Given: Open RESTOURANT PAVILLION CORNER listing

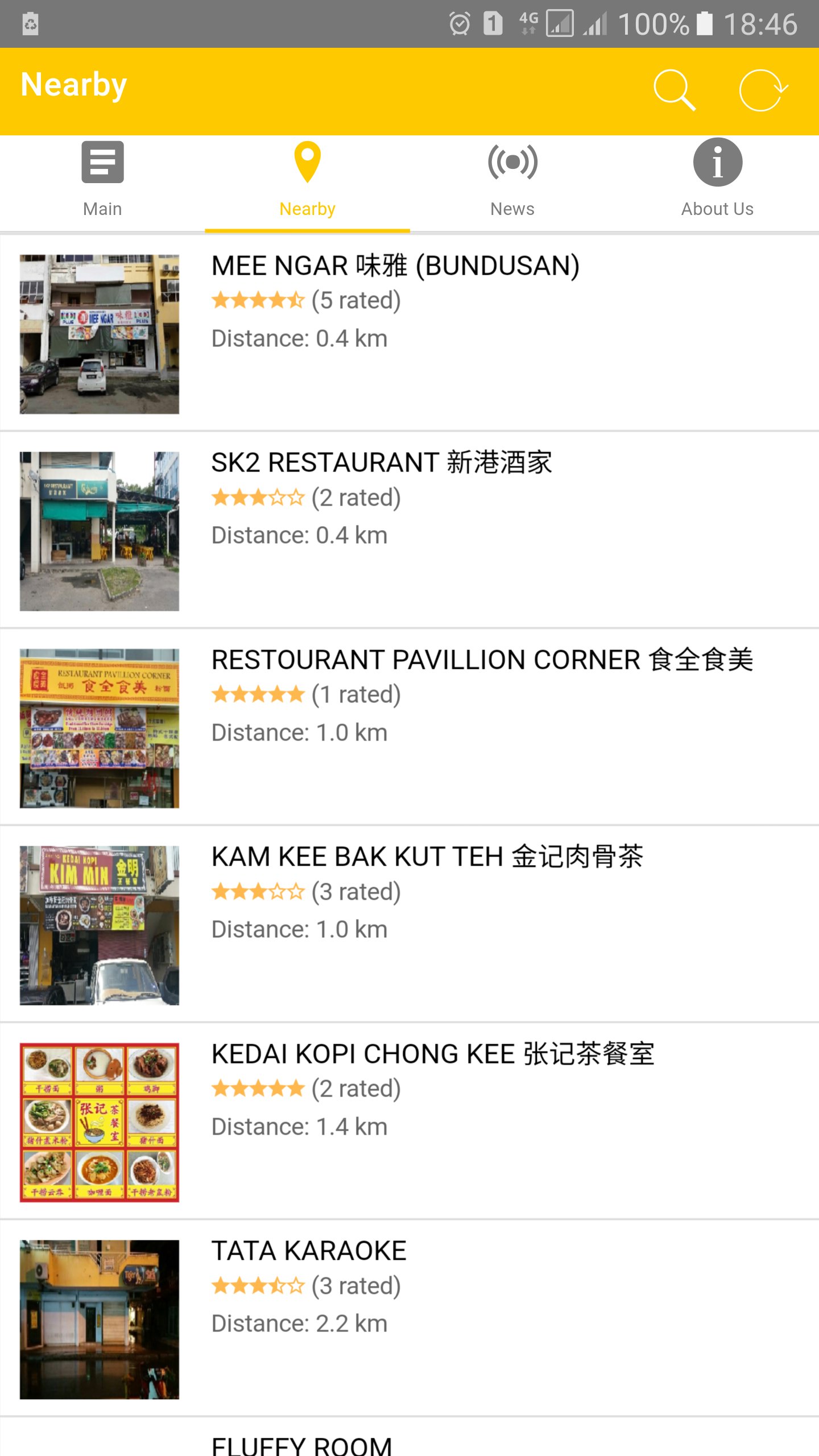Looking at the screenshot, I should 409,727.
